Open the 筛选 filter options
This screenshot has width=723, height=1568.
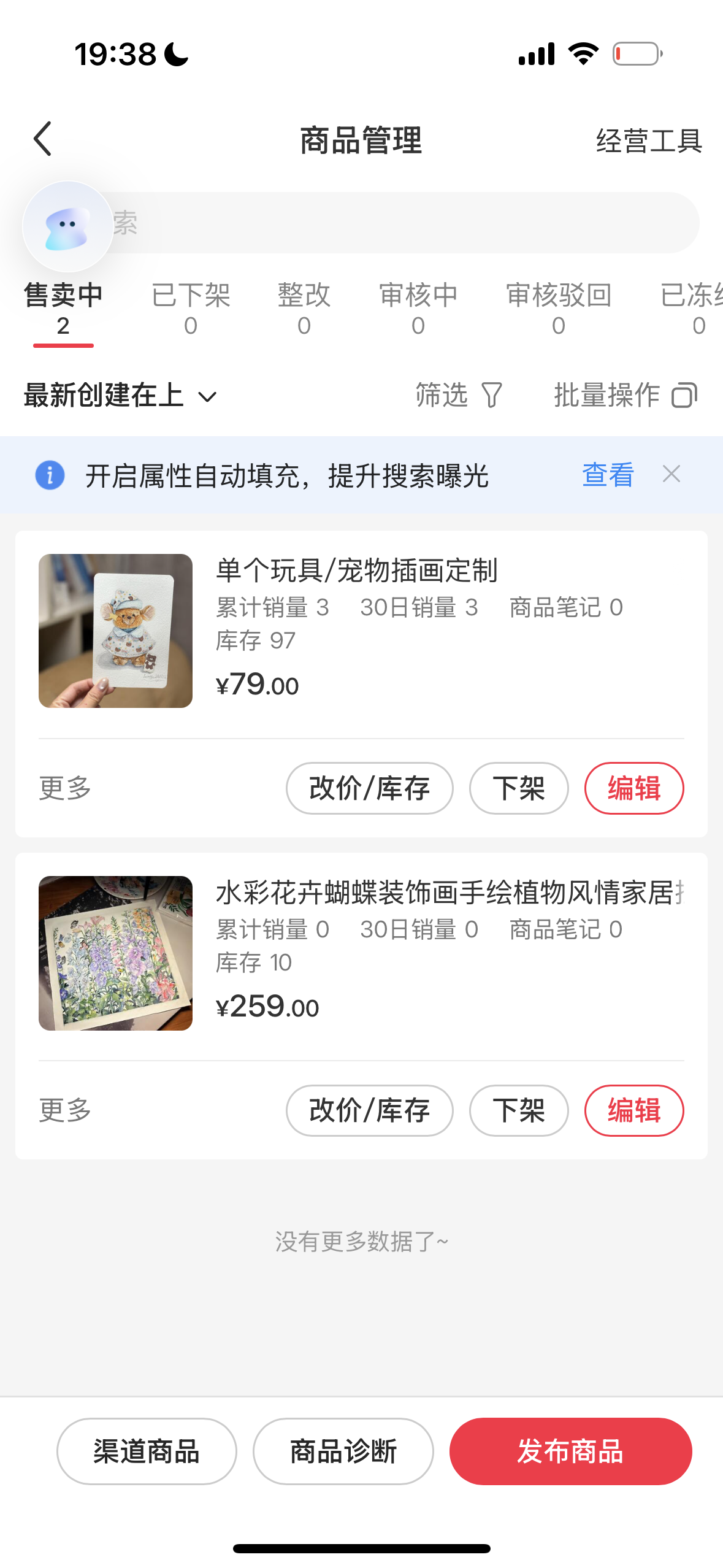[x=459, y=395]
